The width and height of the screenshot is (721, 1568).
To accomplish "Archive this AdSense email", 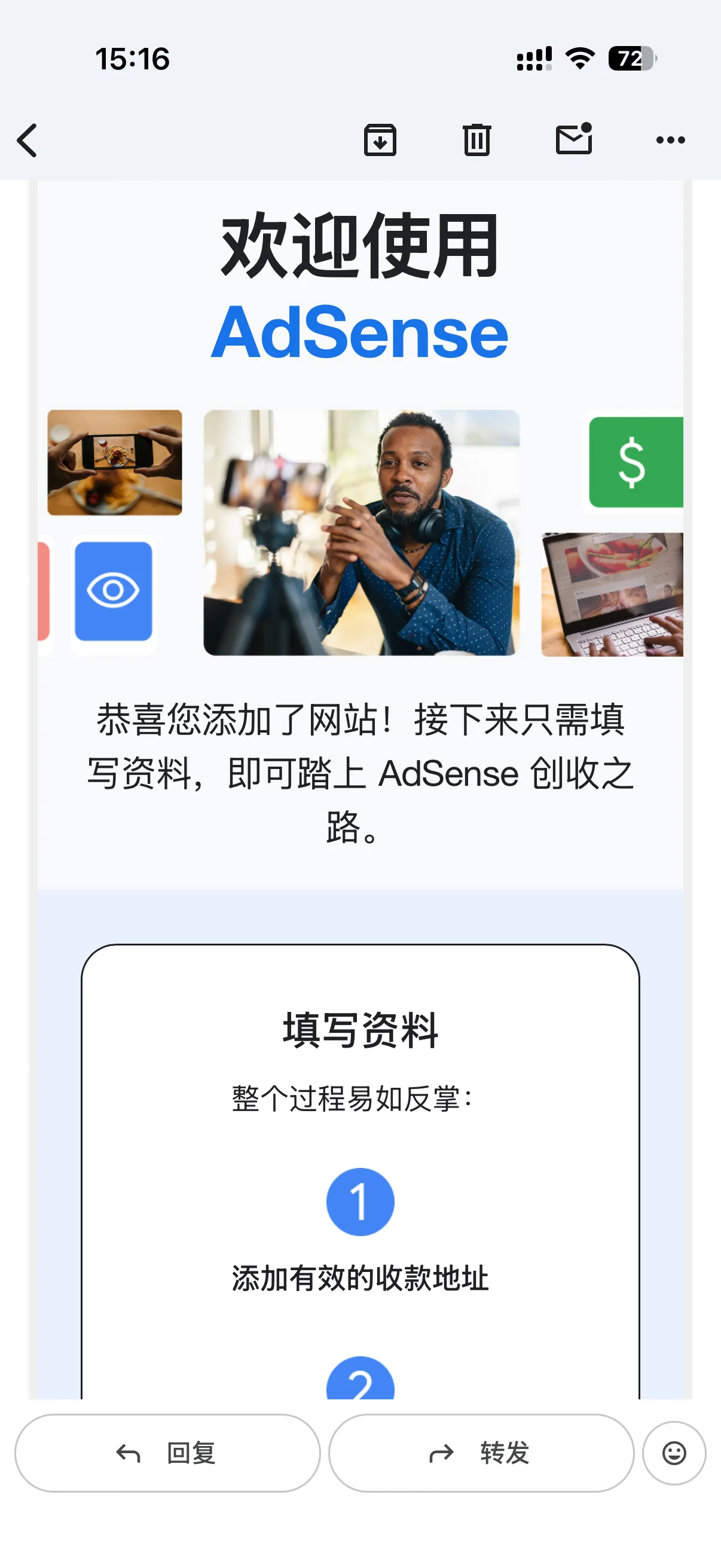I will (x=380, y=140).
